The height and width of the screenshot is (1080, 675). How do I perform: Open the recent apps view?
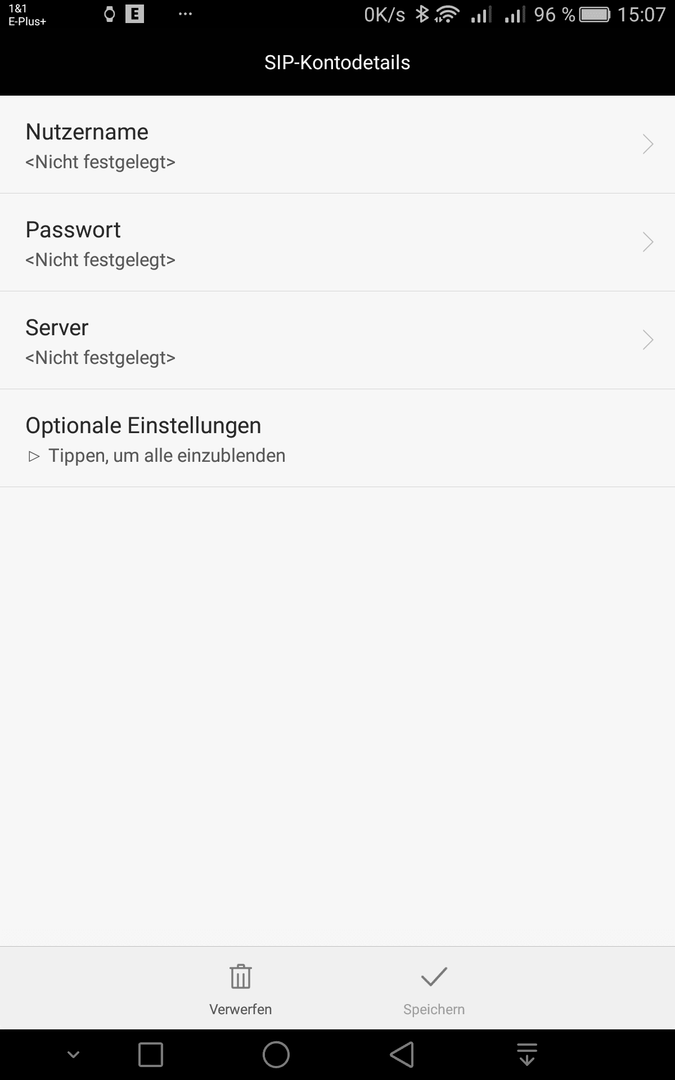click(x=150, y=1054)
